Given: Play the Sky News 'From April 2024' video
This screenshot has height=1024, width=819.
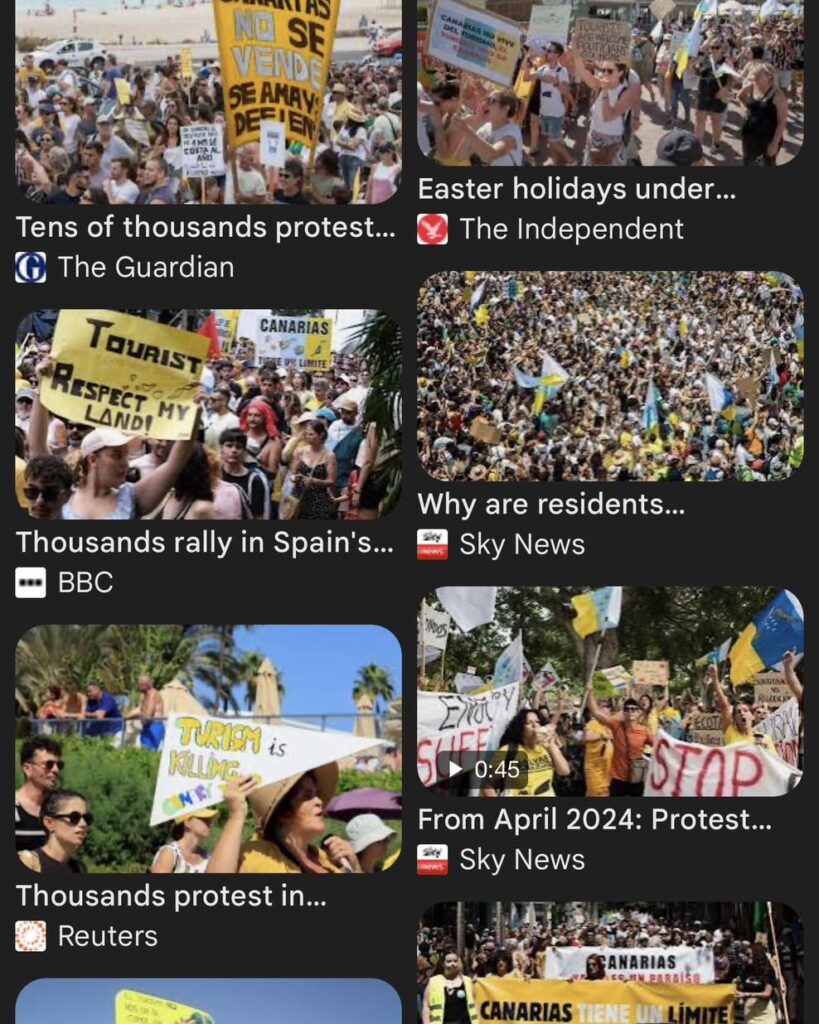Looking at the screenshot, I should [x=609, y=692].
